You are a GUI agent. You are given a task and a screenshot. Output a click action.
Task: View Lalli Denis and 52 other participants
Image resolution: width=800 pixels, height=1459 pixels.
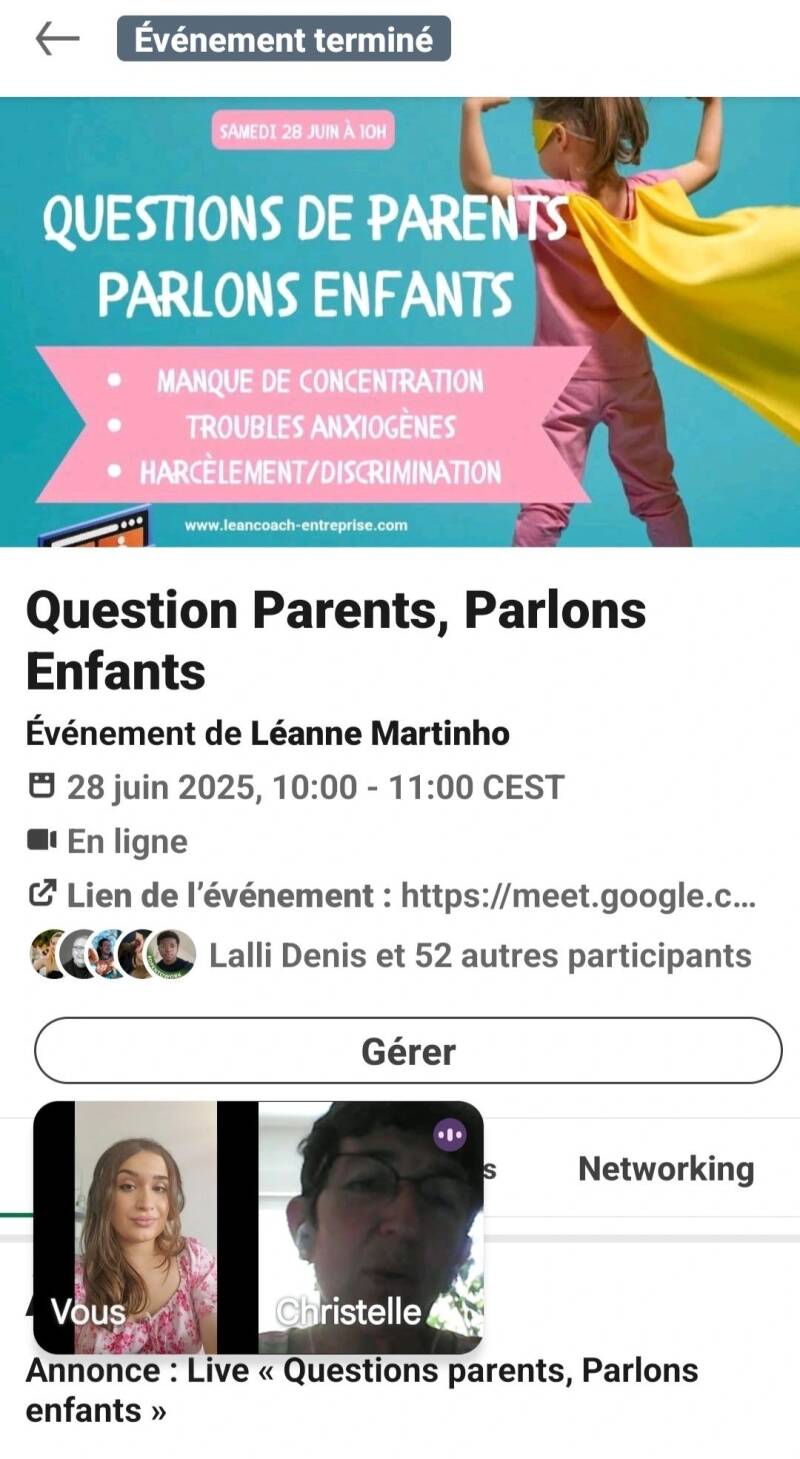tap(478, 955)
